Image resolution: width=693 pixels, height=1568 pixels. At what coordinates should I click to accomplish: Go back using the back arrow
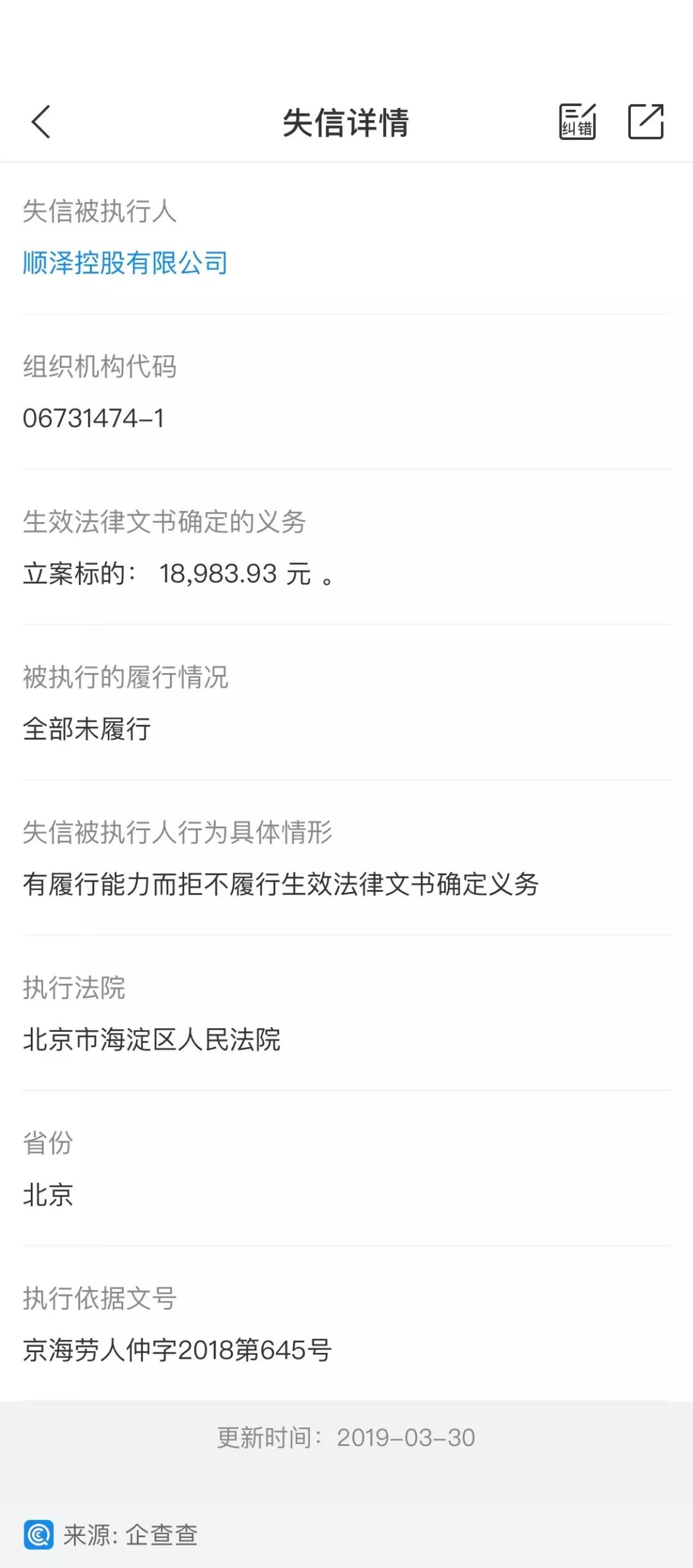point(41,121)
